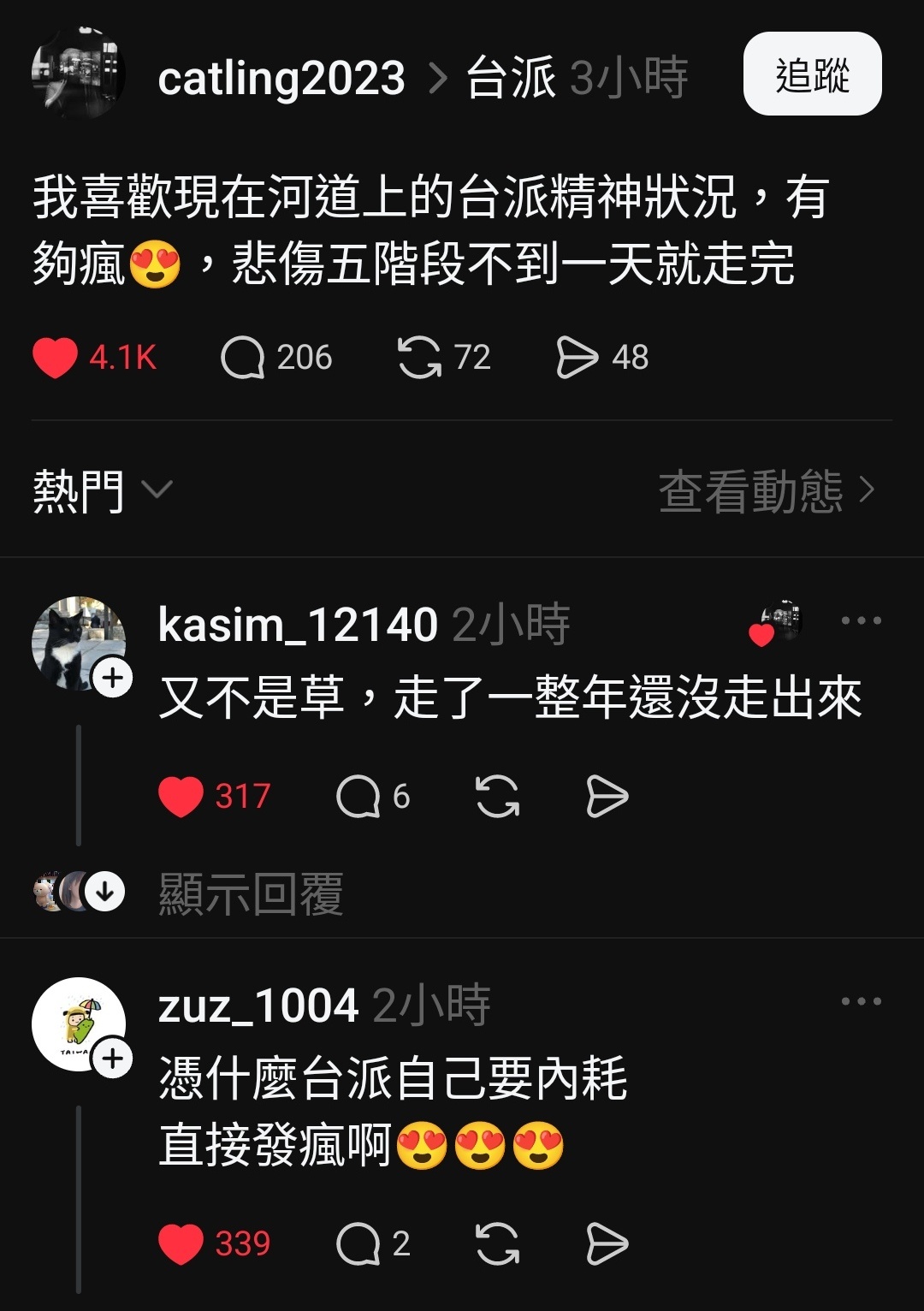The image size is (924, 1311).
Task: Share catling2023's post via send icon
Action: point(577,358)
